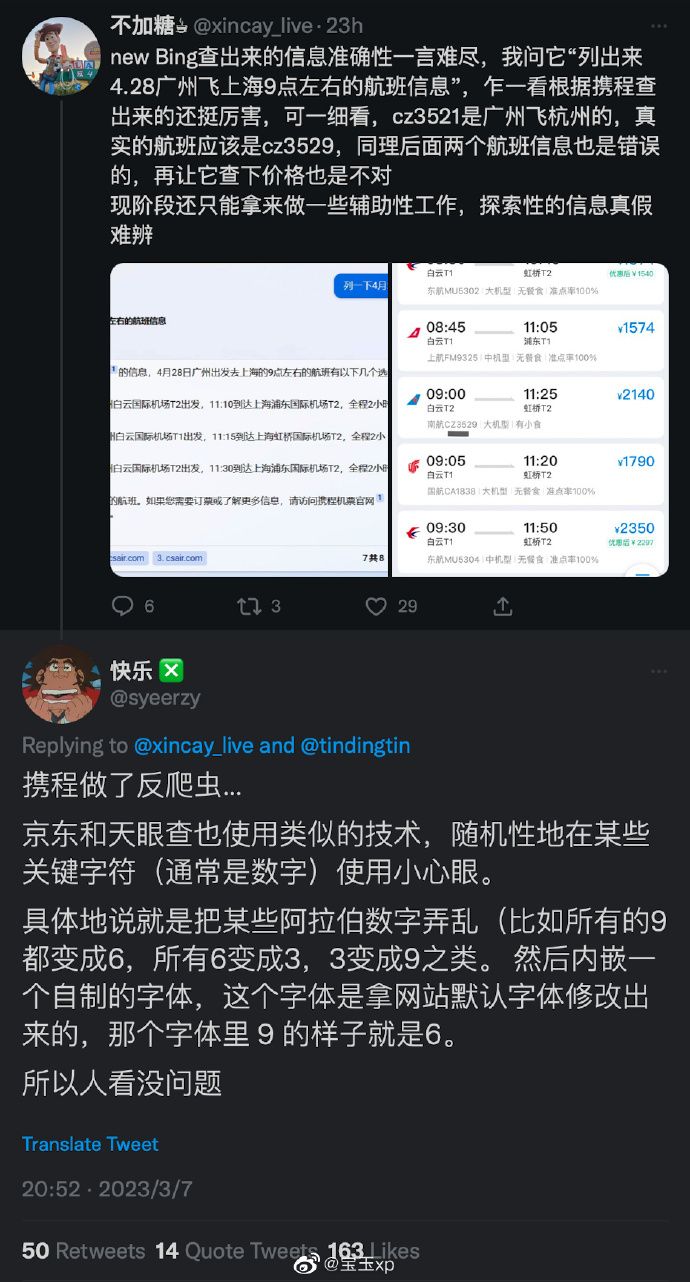Open overflow menu on 不加糖's tweet
The width and height of the screenshot is (690, 1282).
point(659,26)
